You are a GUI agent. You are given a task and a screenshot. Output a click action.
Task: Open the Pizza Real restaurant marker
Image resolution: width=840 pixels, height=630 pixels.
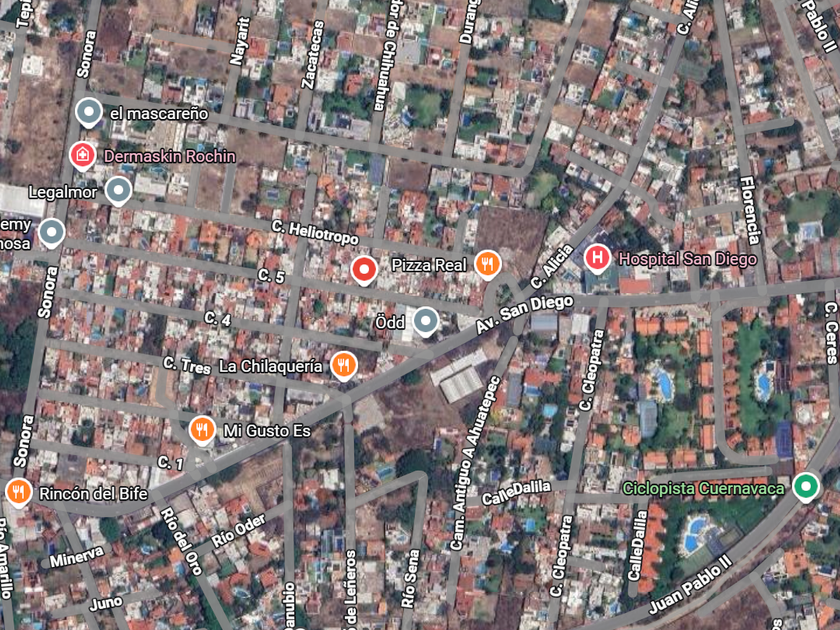coord(488,265)
